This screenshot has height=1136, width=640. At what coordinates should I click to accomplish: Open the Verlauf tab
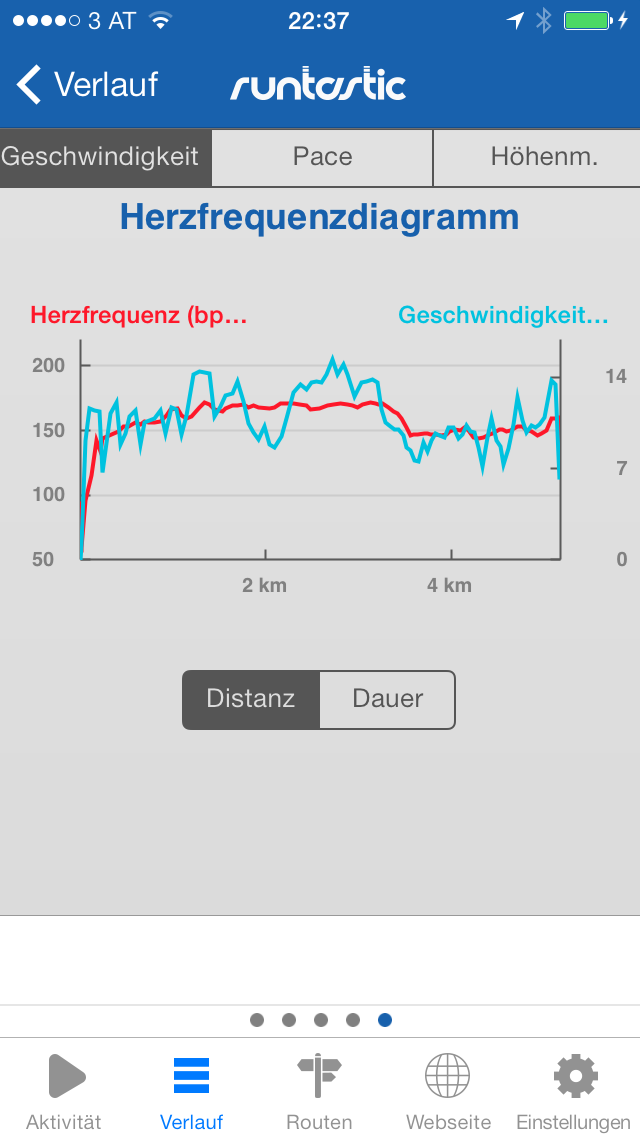[191, 1090]
